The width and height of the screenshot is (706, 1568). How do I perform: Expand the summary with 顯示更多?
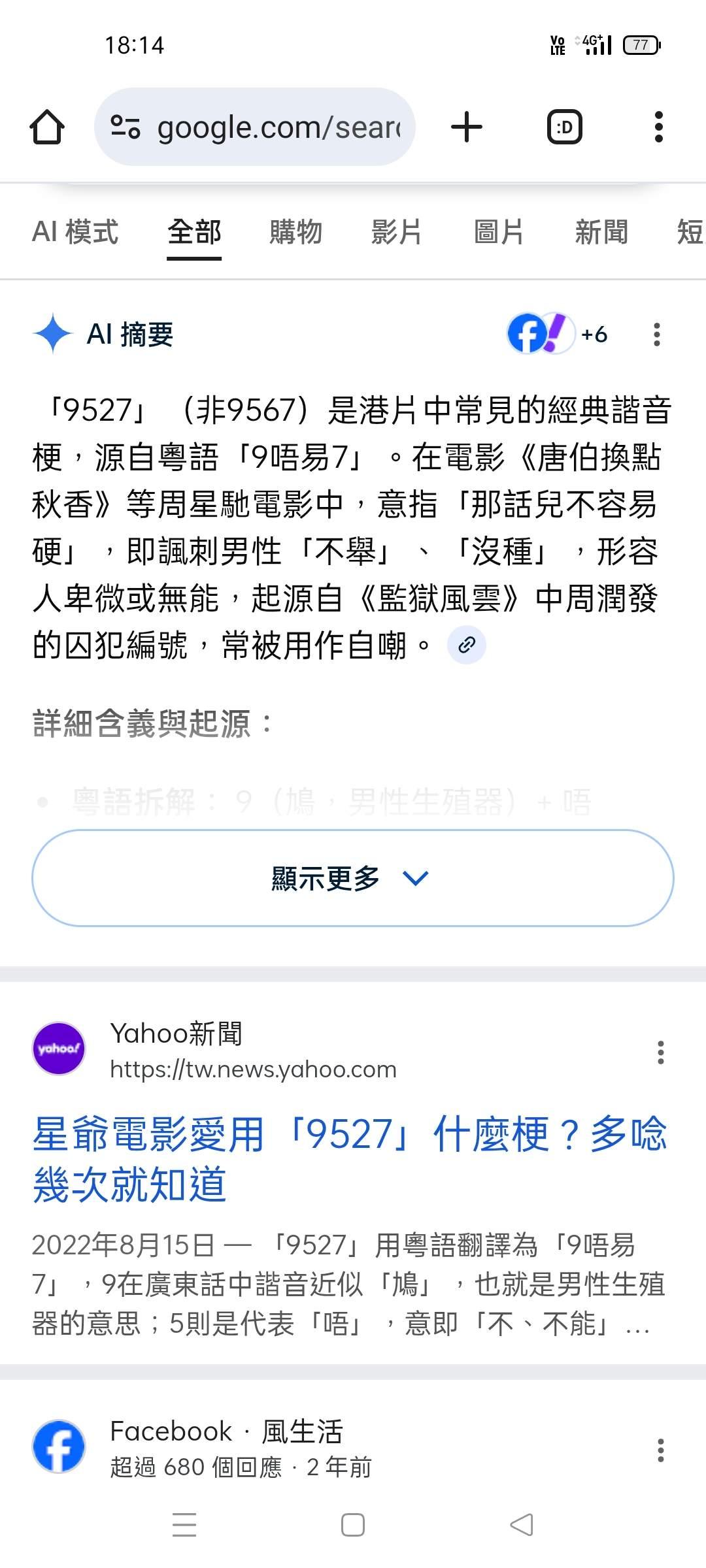click(353, 878)
